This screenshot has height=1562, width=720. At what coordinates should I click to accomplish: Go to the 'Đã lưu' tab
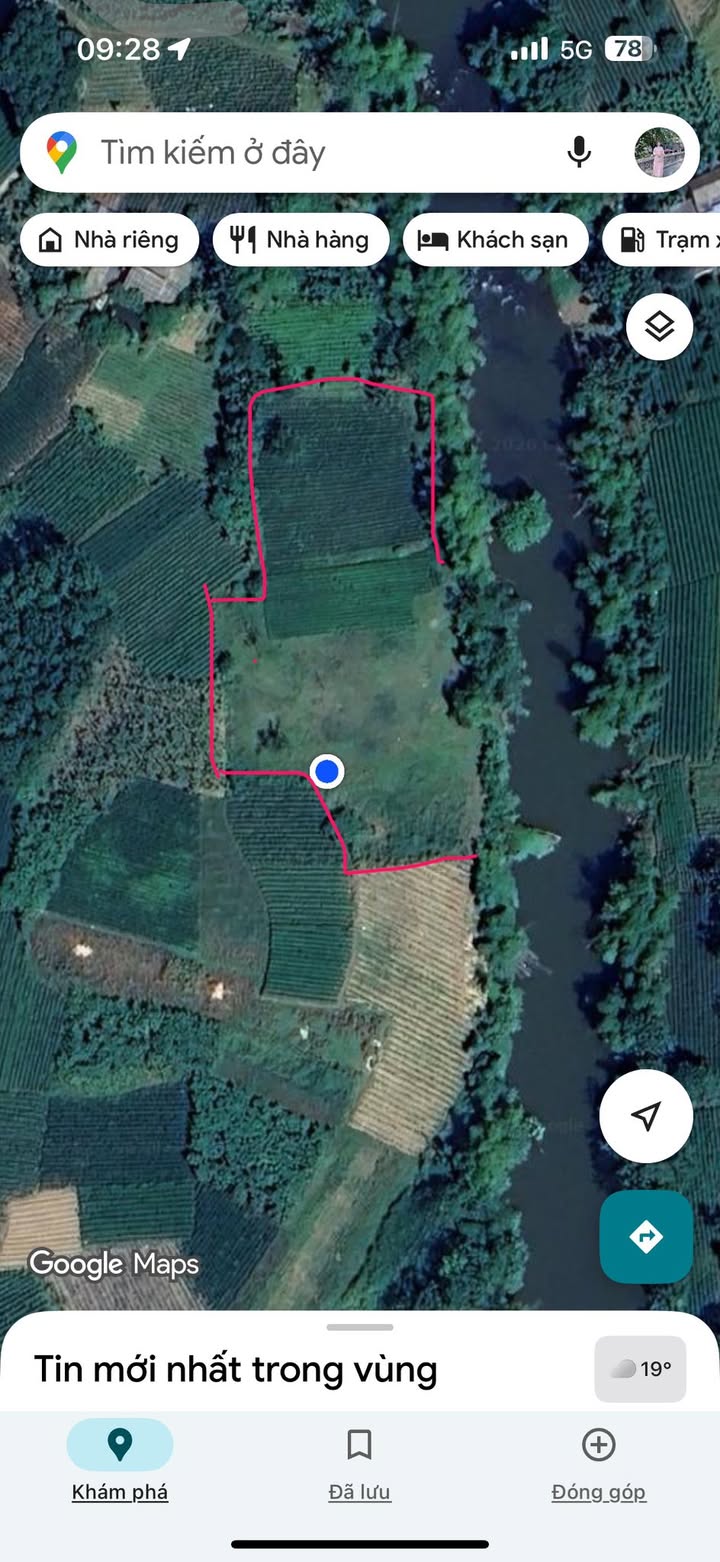pos(359,1460)
